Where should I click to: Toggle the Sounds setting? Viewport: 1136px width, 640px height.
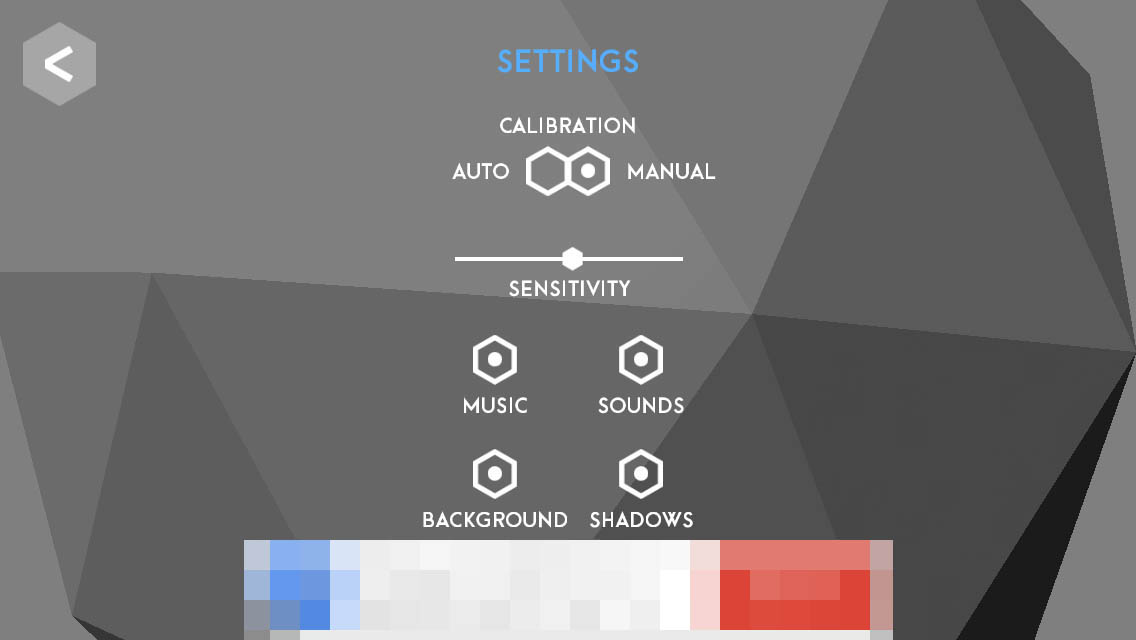point(641,360)
